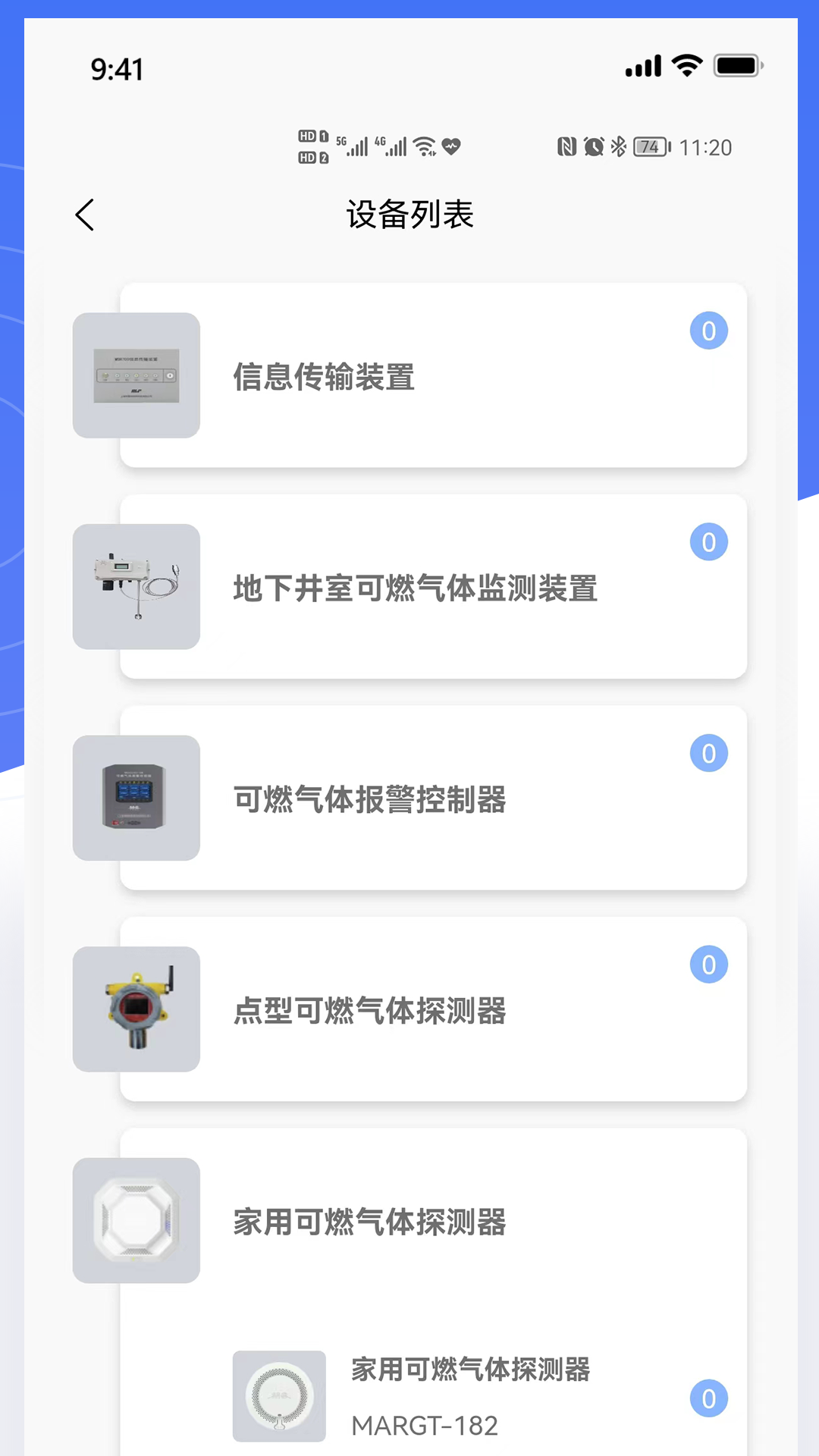The height and width of the screenshot is (1456, 819).
Task: Tap the heart-rate icon in status bar
Action: [450, 146]
